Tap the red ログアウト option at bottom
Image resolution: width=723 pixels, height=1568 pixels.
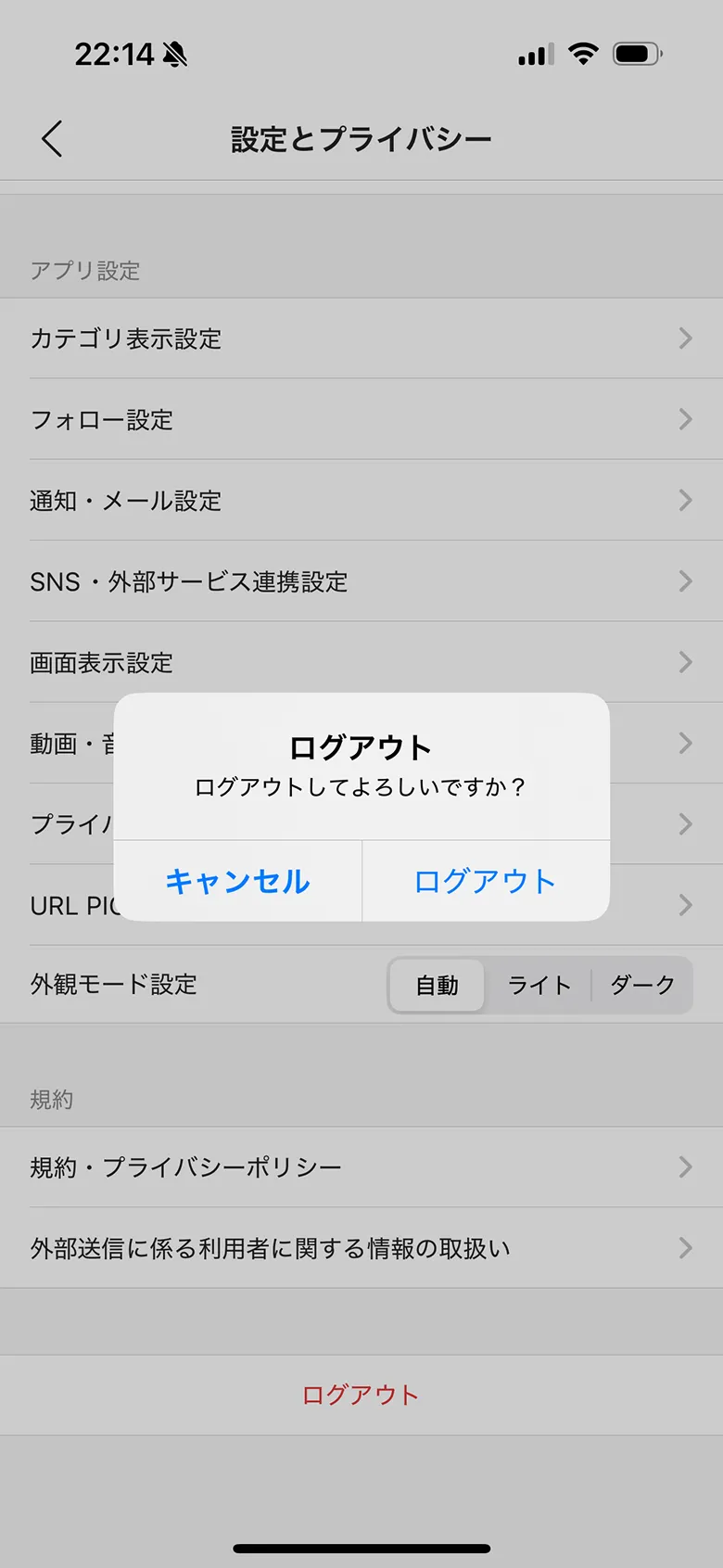click(x=361, y=1395)
